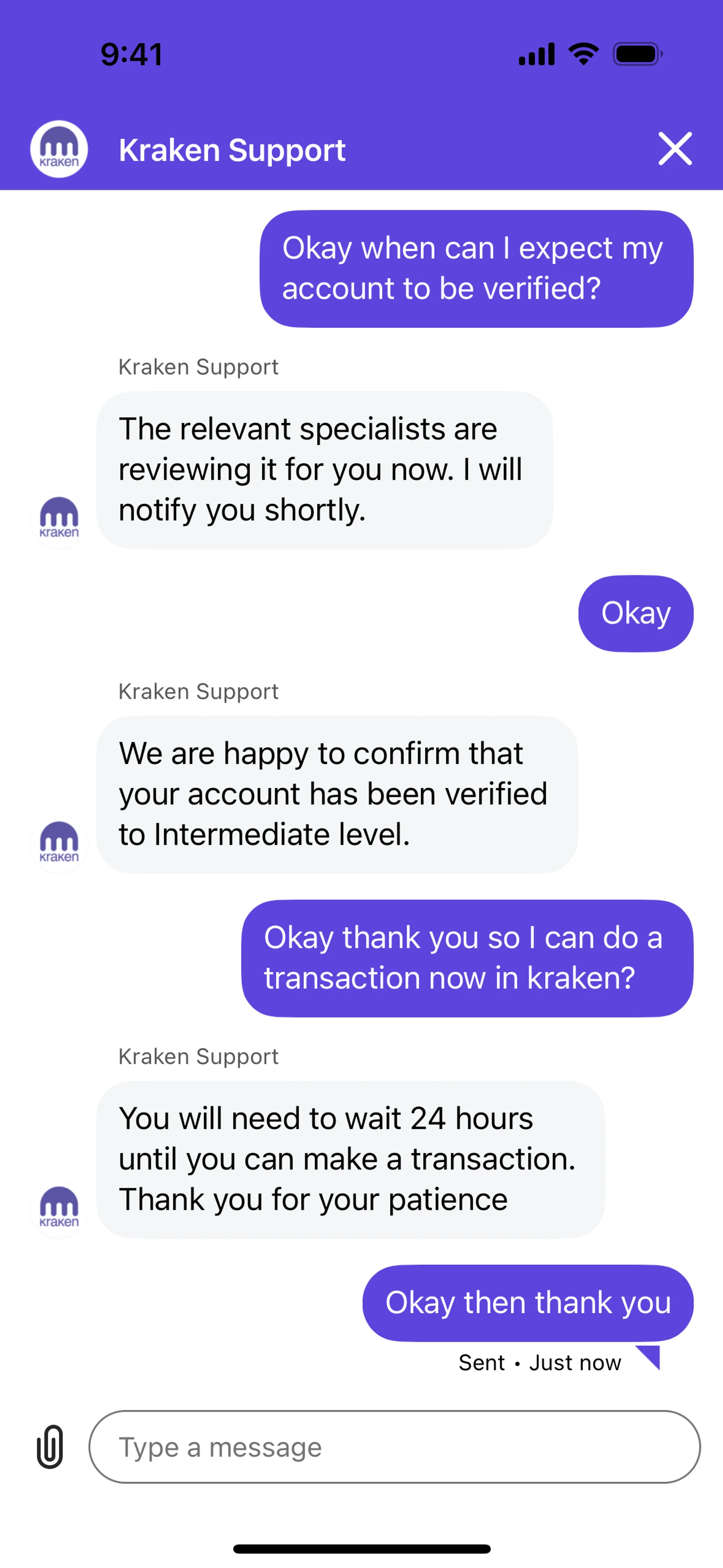The width and height of the screenshot is (723, 1568).
Task: Focus the Type a message field
Action: (394, 1446)
